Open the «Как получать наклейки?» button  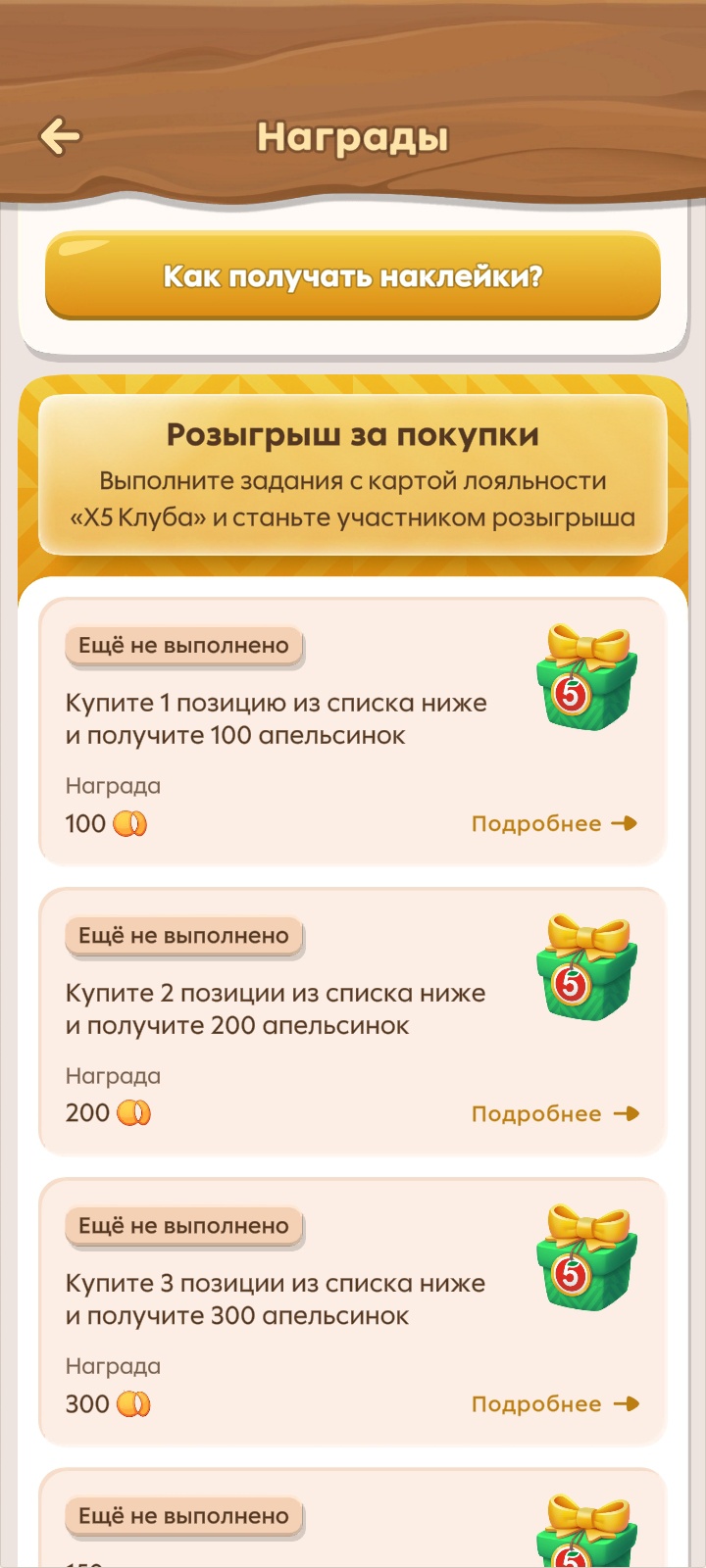(353, 276)
